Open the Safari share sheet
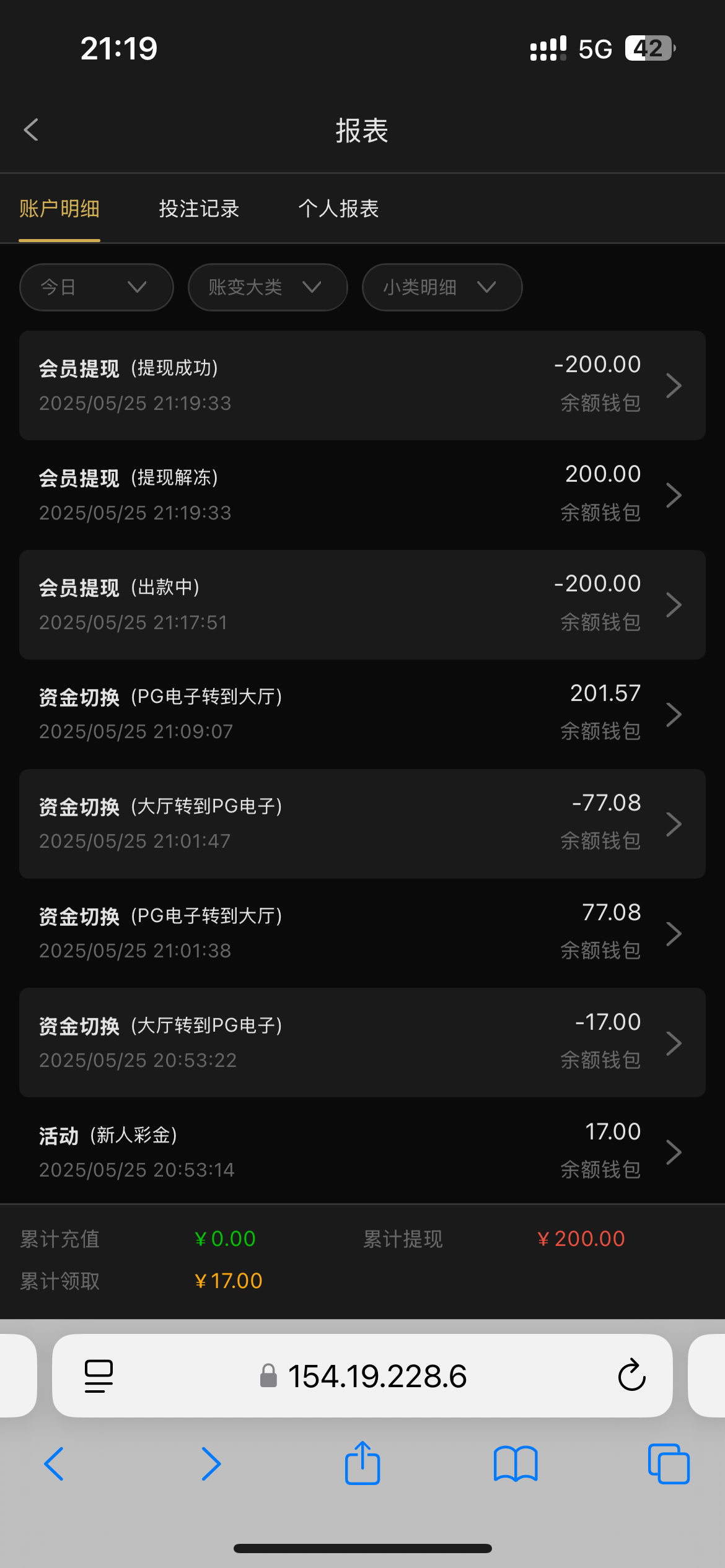 pos(362,1464)
